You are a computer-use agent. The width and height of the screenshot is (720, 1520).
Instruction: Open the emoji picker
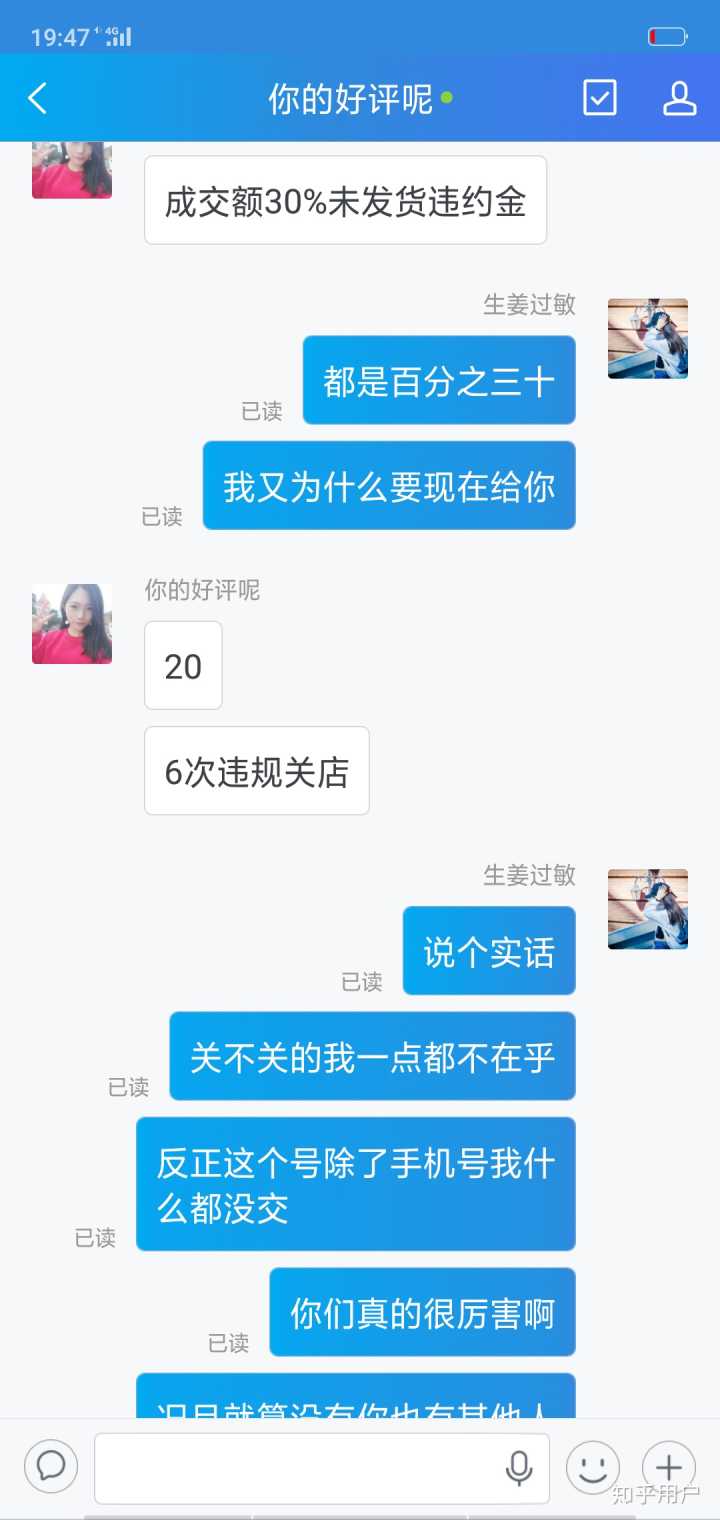592,1467
